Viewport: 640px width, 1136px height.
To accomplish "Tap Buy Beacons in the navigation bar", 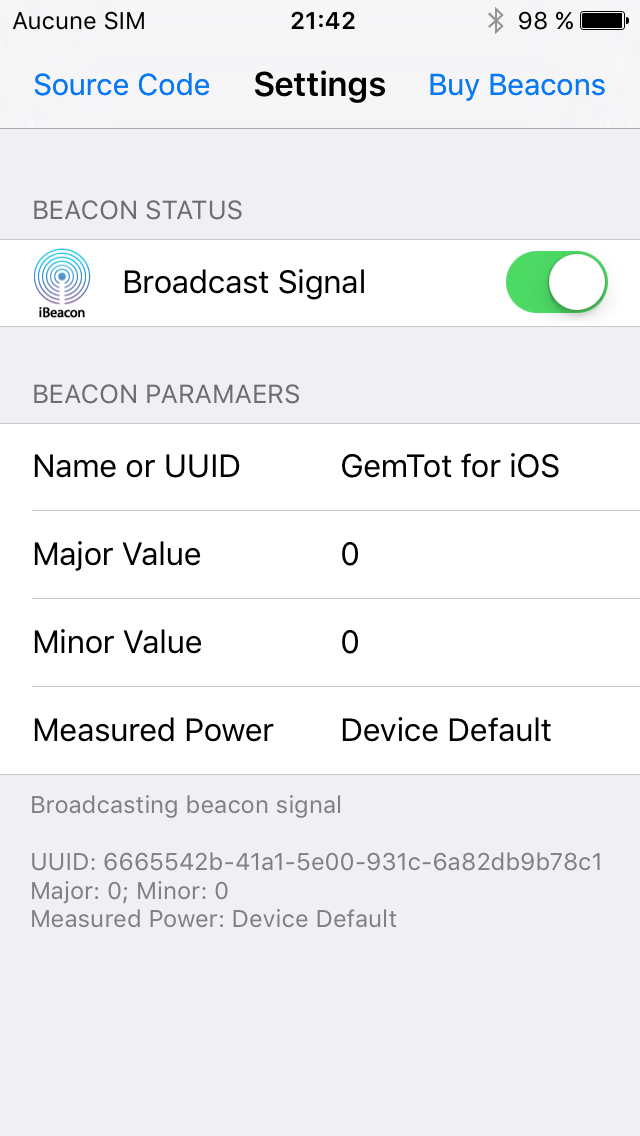I will click(516, 85).
